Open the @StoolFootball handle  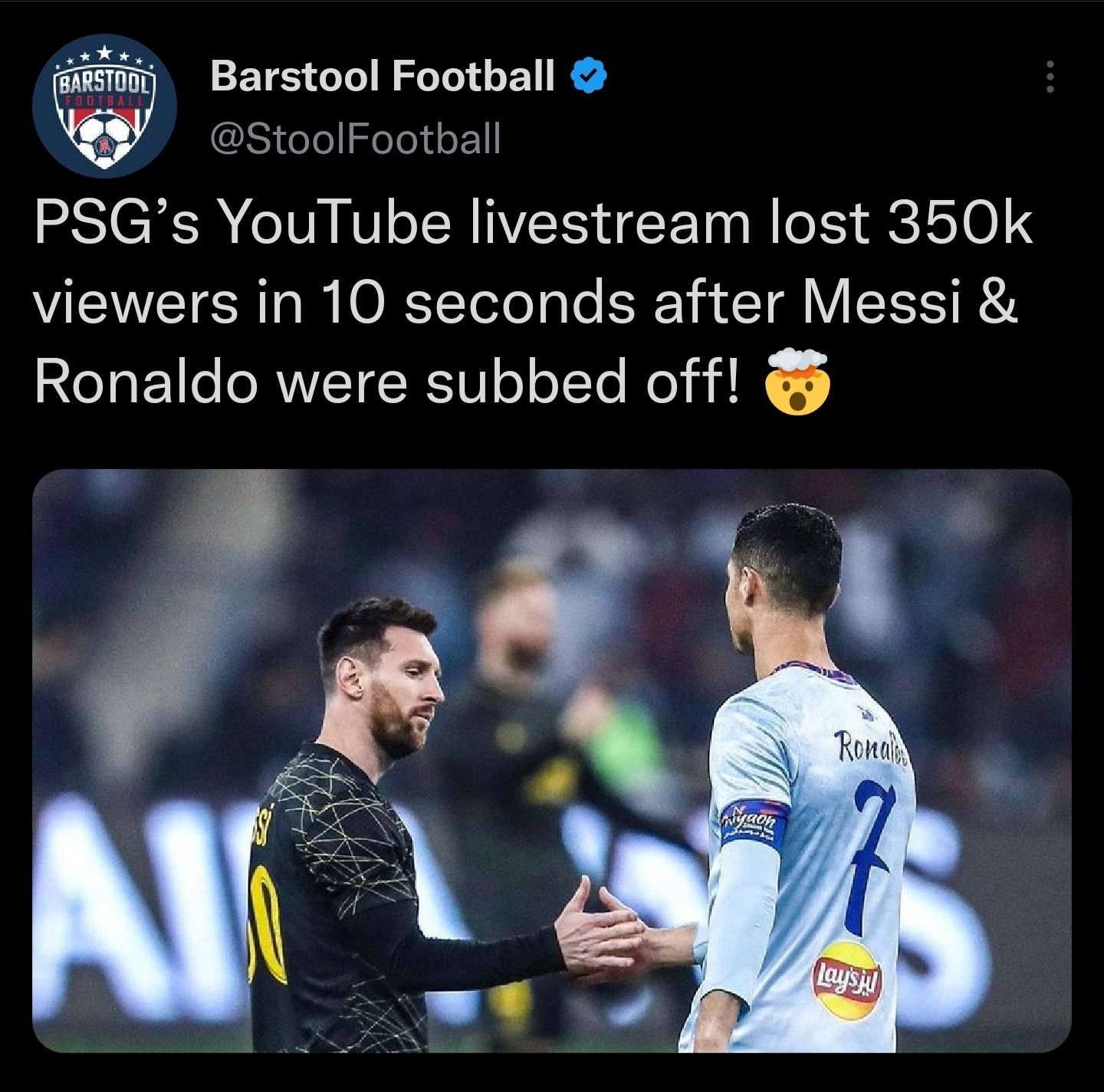pyautogui.click(x=355, y=139)
